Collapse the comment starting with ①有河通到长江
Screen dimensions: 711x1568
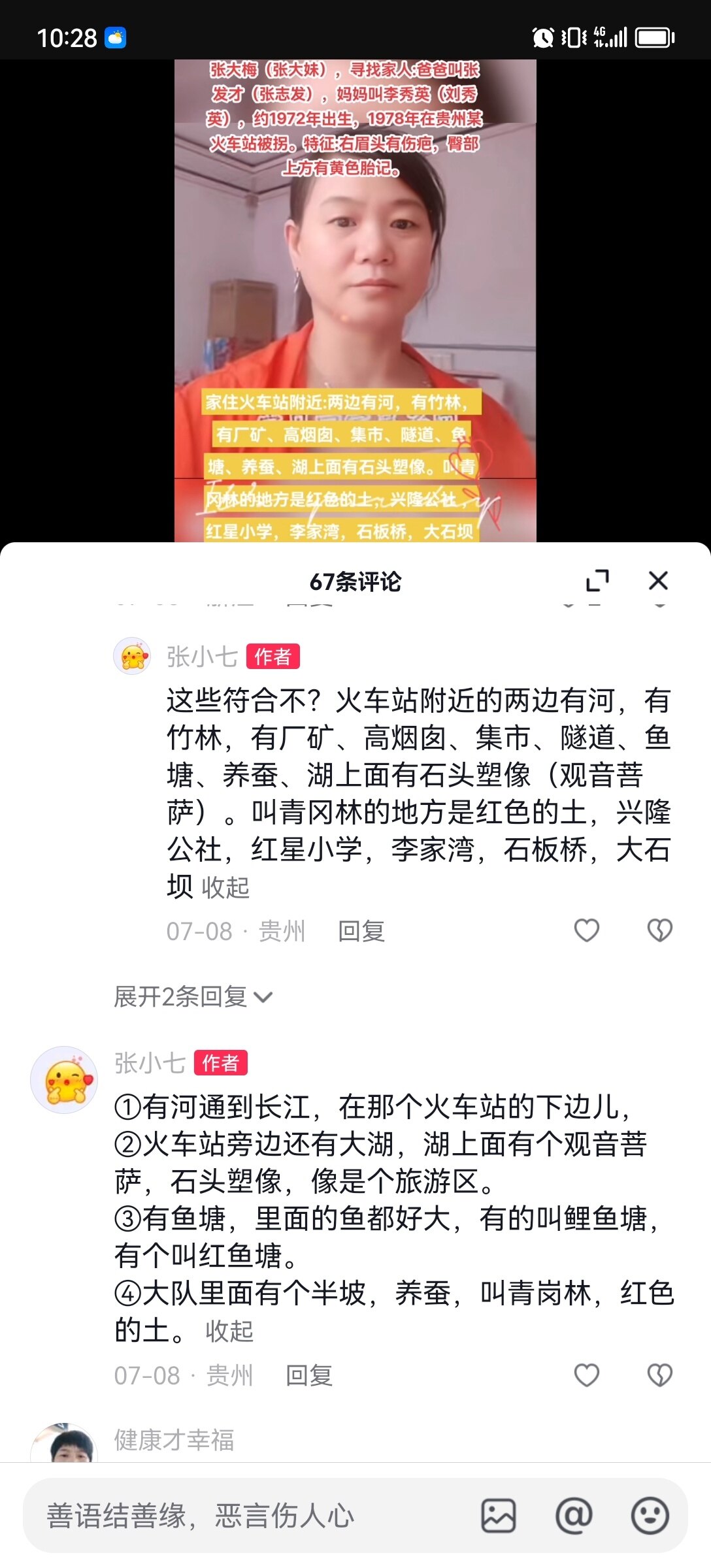[229, 1330]
